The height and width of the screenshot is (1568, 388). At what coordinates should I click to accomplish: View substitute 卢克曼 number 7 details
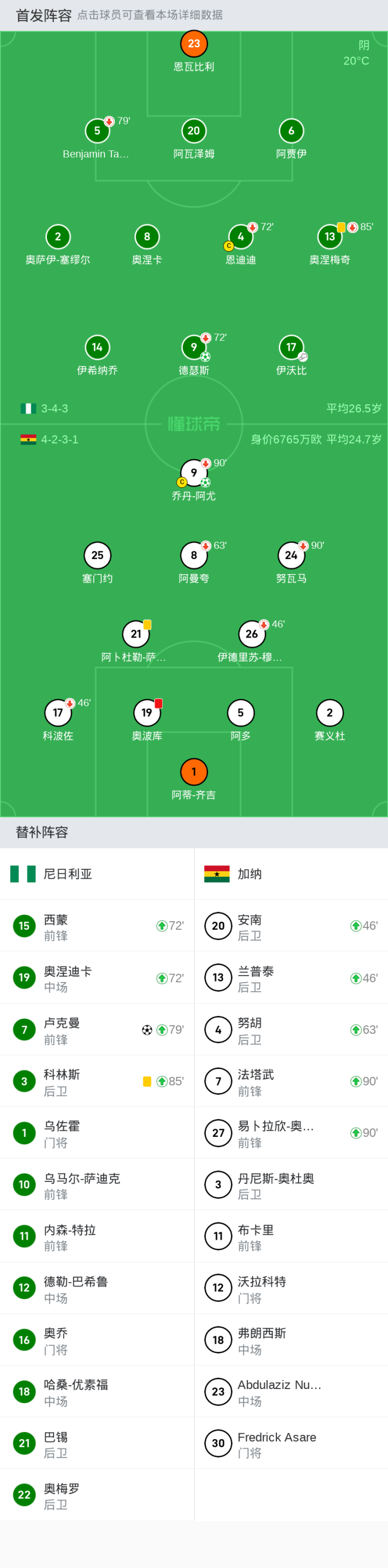[98, 1030]
